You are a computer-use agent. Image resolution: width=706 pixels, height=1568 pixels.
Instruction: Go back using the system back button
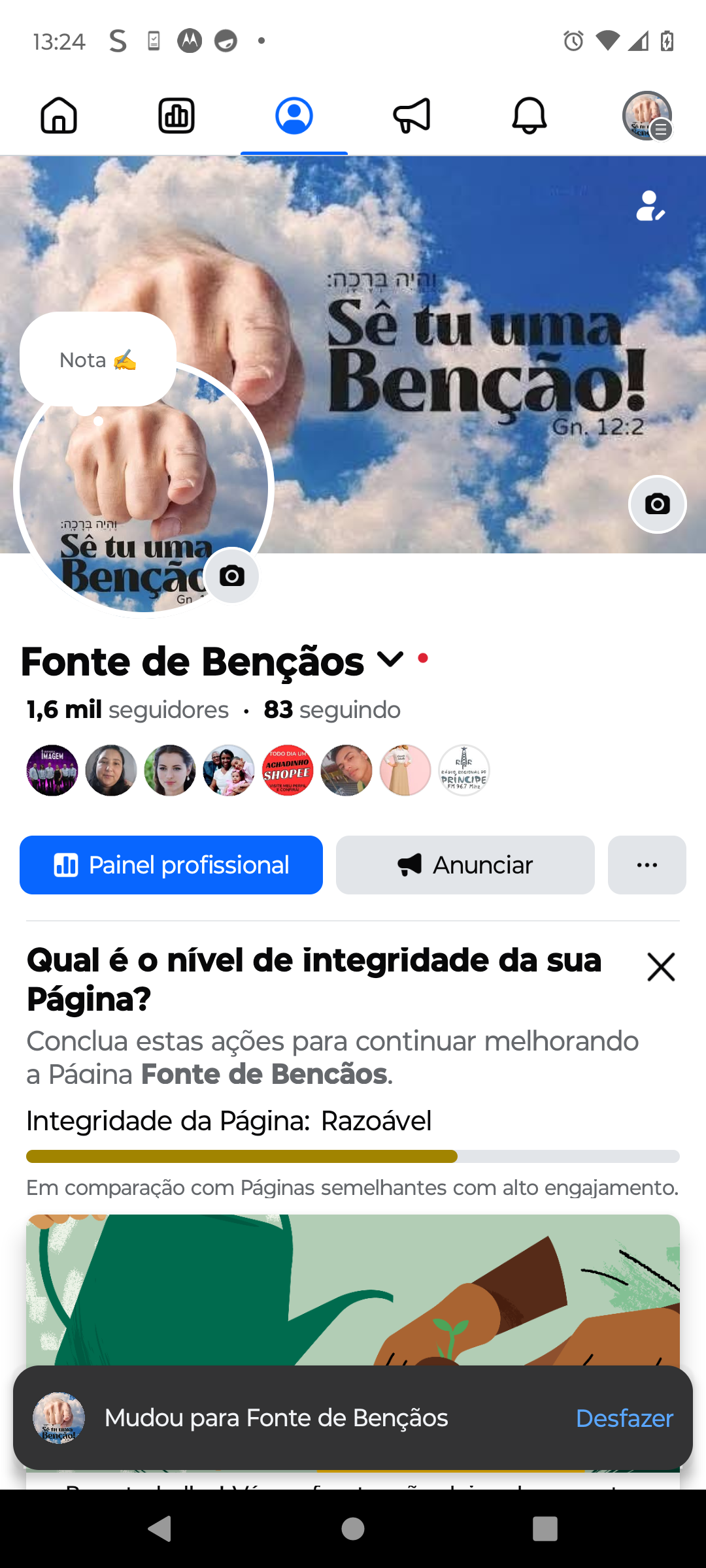pos(160,1529)
